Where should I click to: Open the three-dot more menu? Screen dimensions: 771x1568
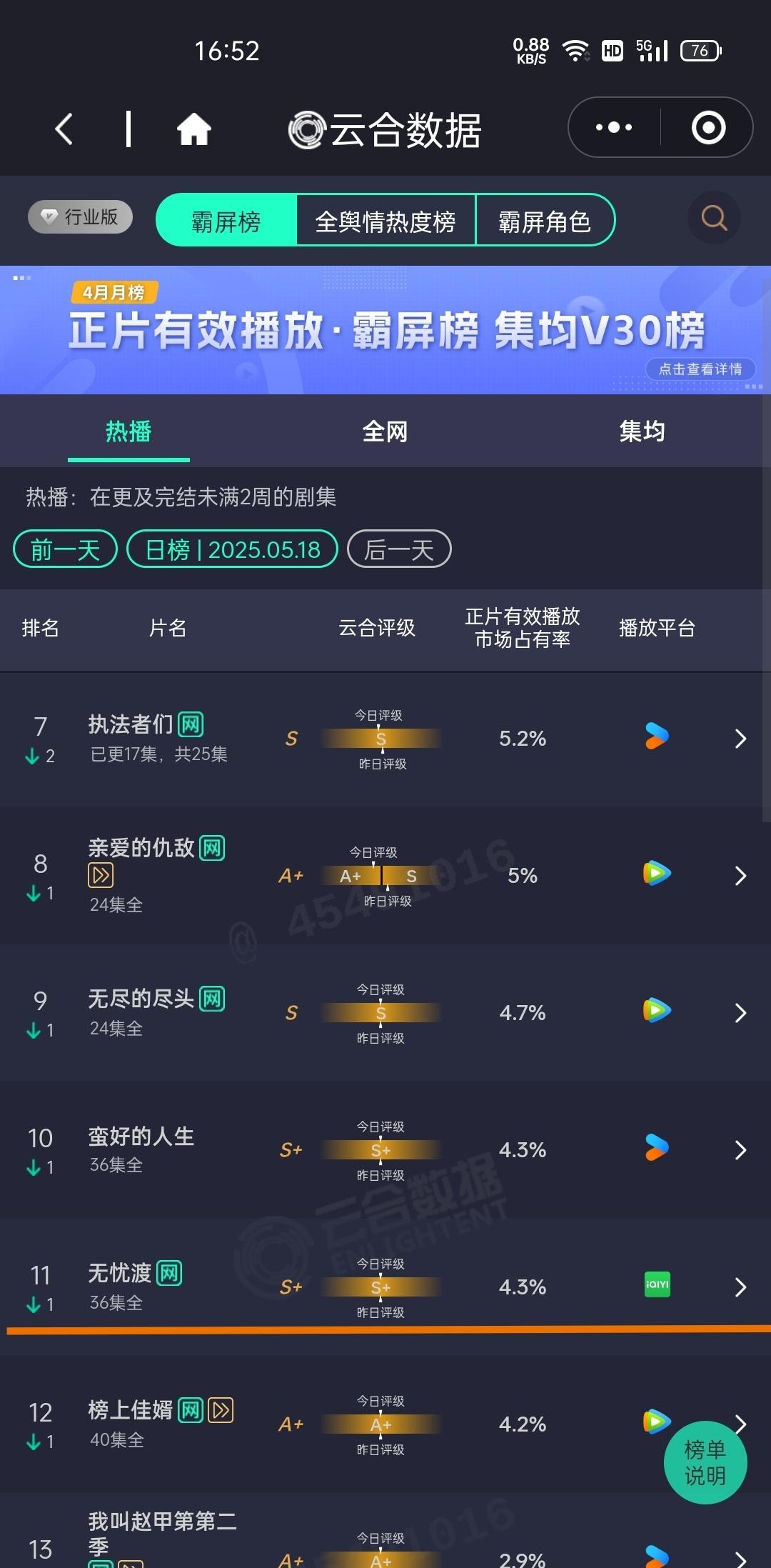pyautogui.click(x=614, y=128)
